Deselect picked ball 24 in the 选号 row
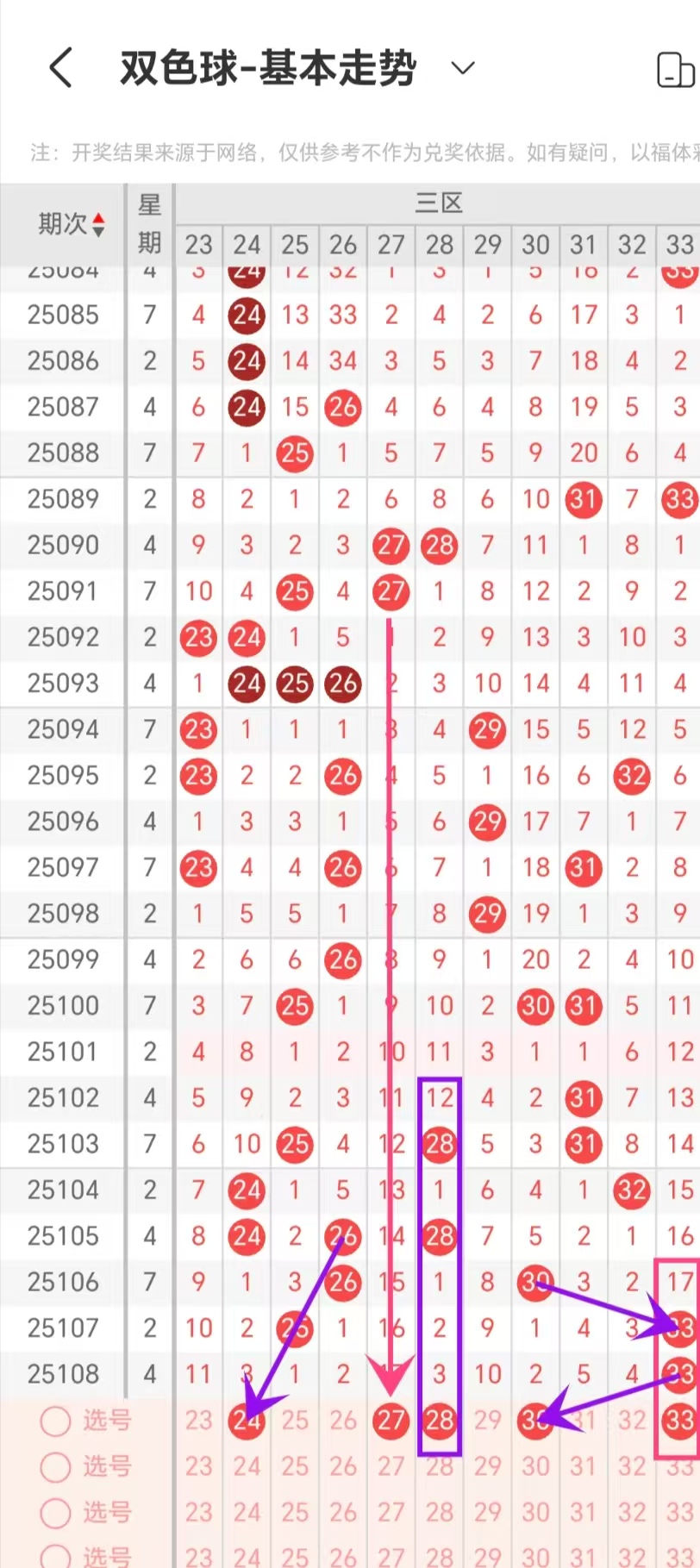The image size is (700, 1568). [x=247, y=1420]
